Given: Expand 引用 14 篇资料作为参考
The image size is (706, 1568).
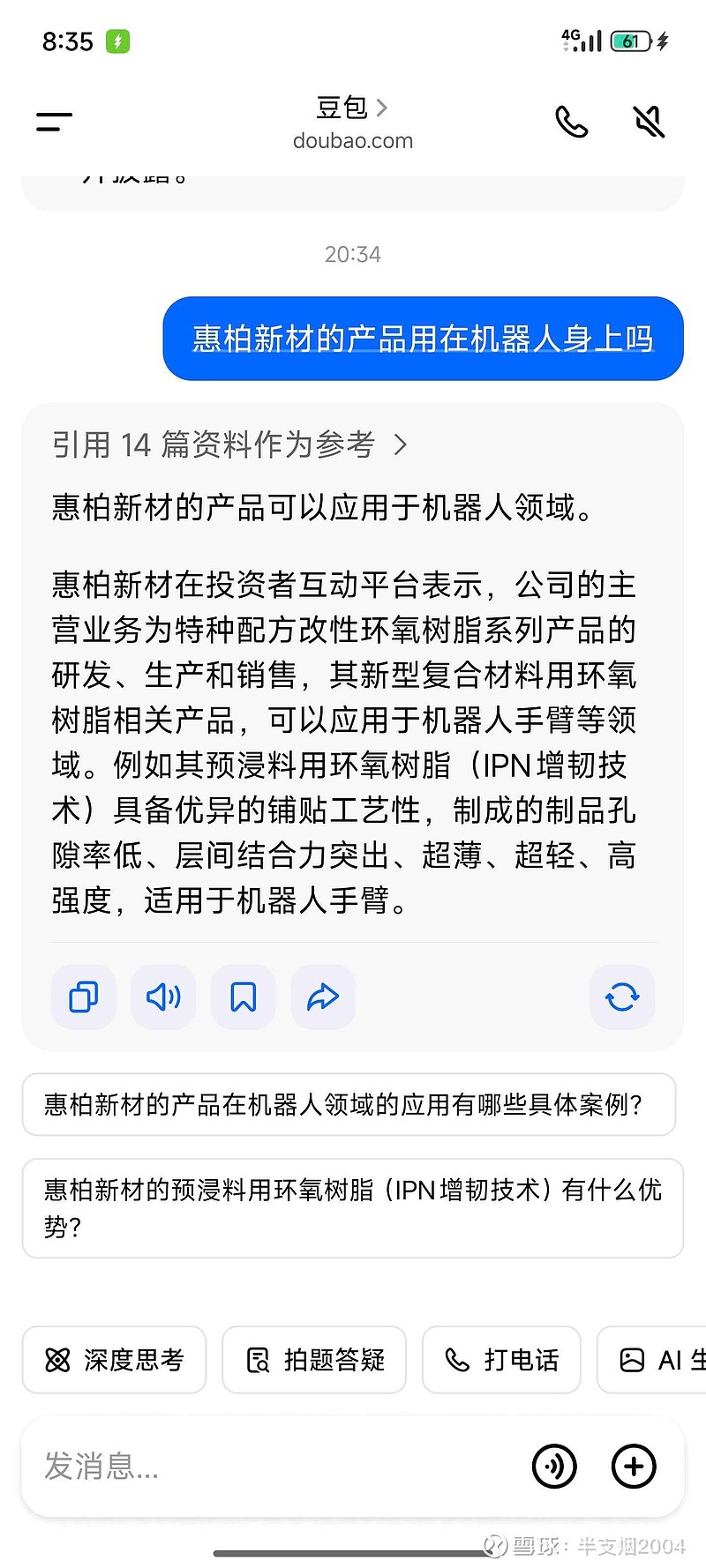Looking at the screenshot, I should coord(229,444).
